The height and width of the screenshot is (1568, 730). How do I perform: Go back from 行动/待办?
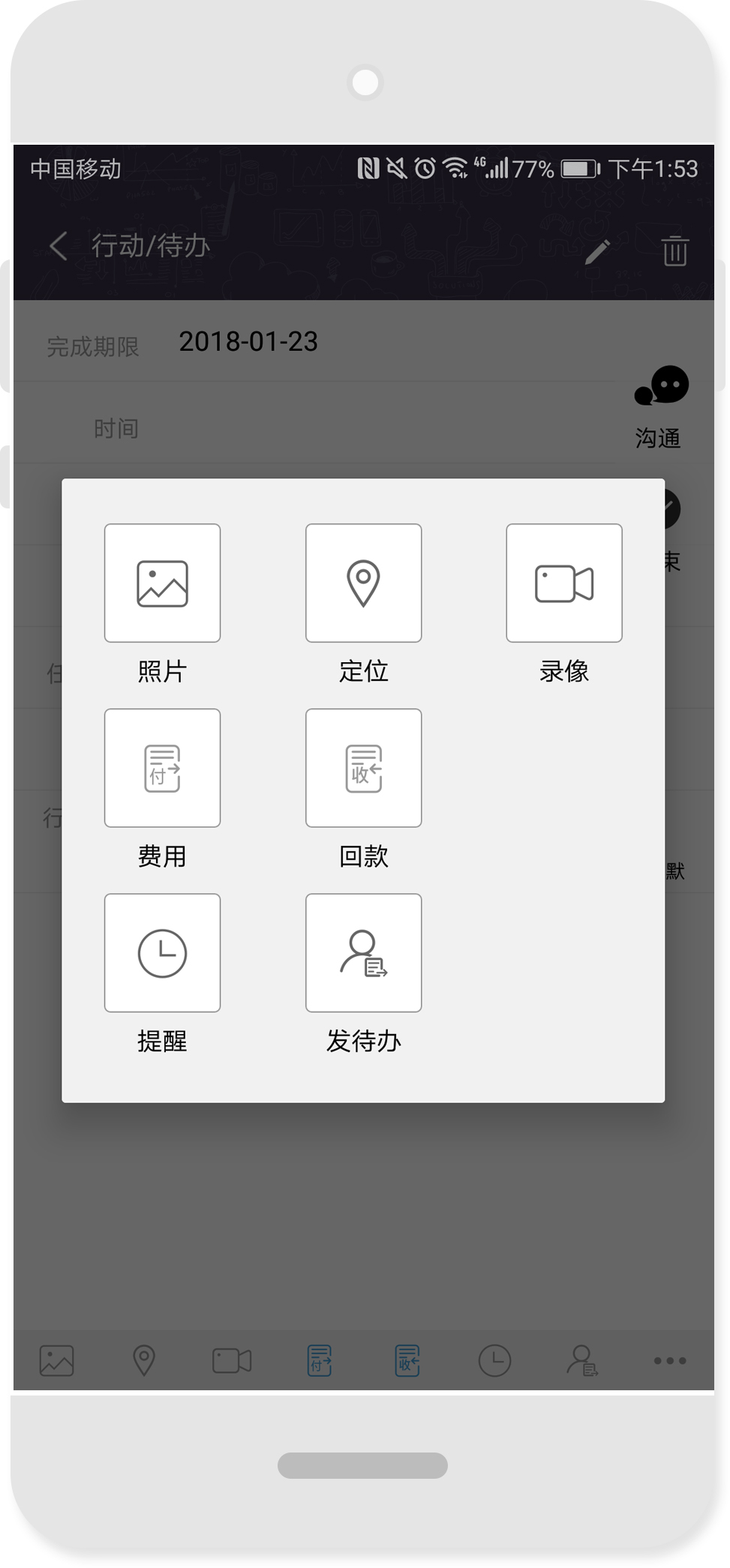pyautogui.click(x=59, y=246)
